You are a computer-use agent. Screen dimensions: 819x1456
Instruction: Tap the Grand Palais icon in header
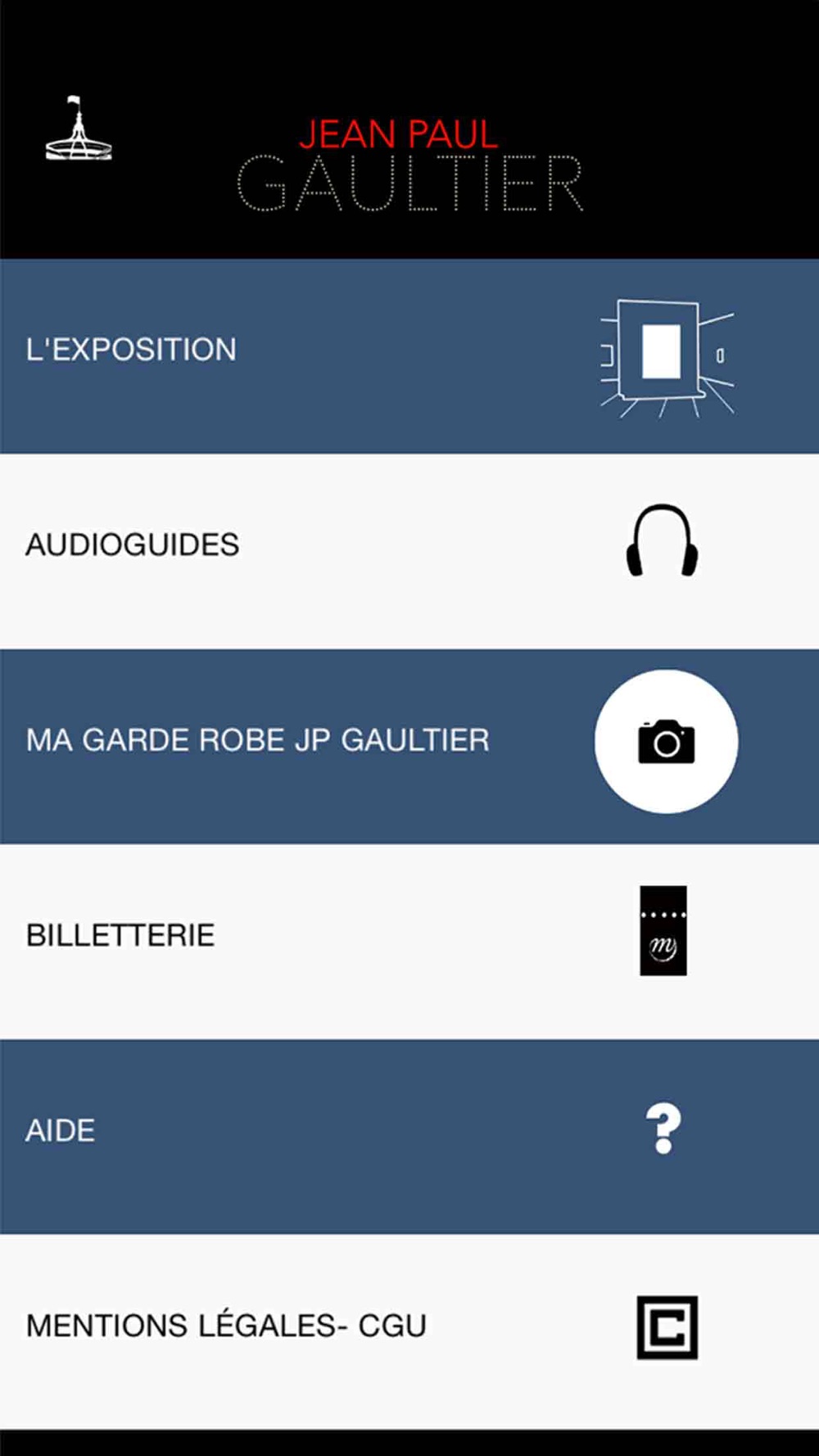point(78,128)
